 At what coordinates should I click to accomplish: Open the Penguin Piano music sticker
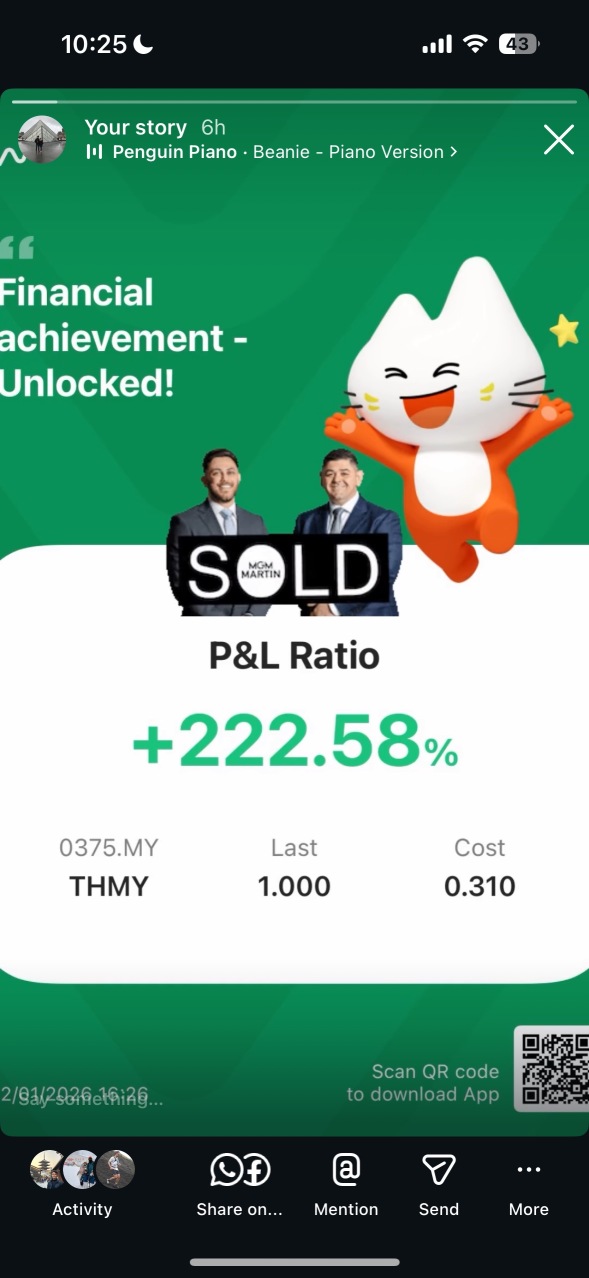point(272,152)
